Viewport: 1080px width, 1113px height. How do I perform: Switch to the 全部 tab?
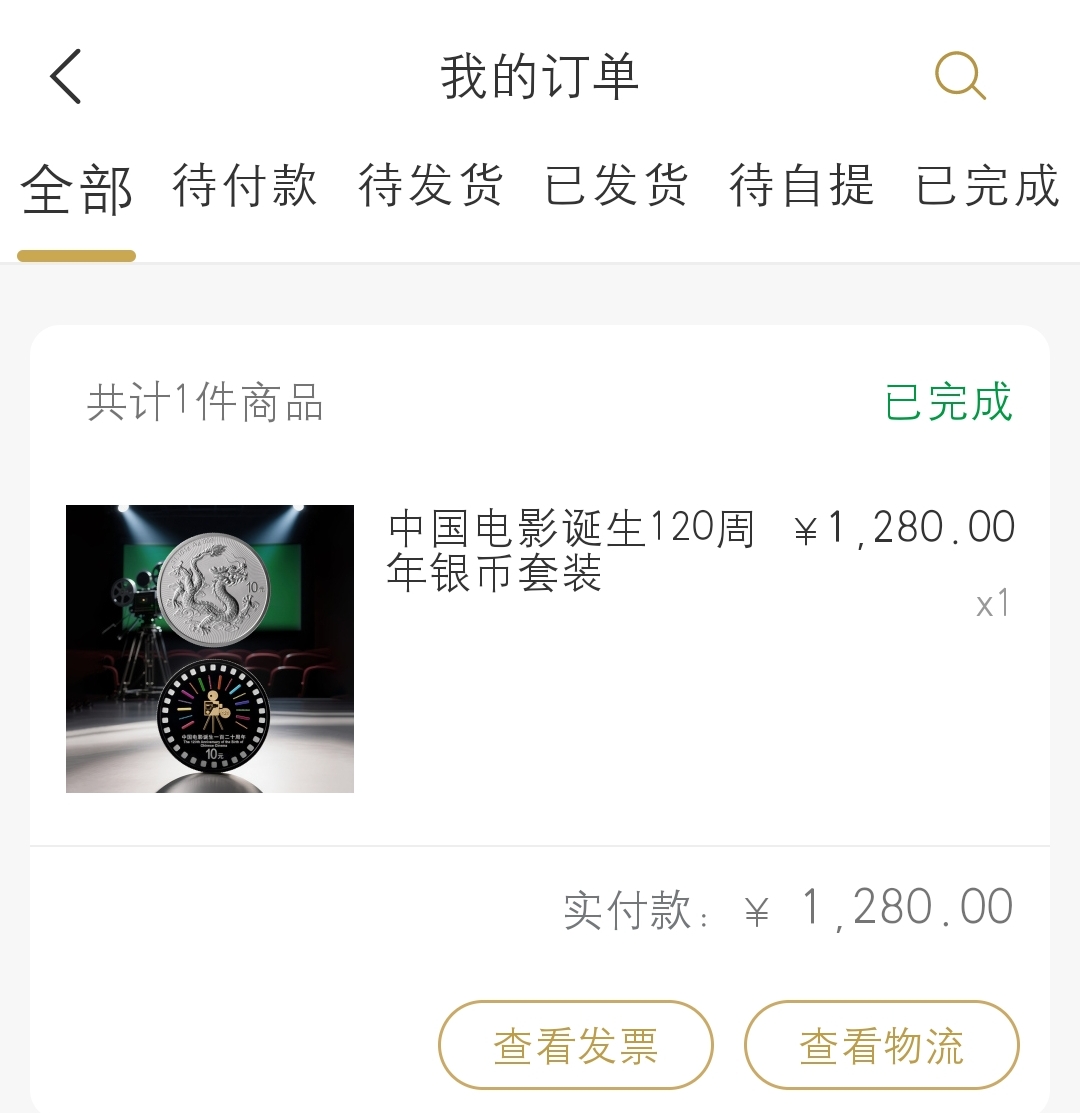point(77,188)
